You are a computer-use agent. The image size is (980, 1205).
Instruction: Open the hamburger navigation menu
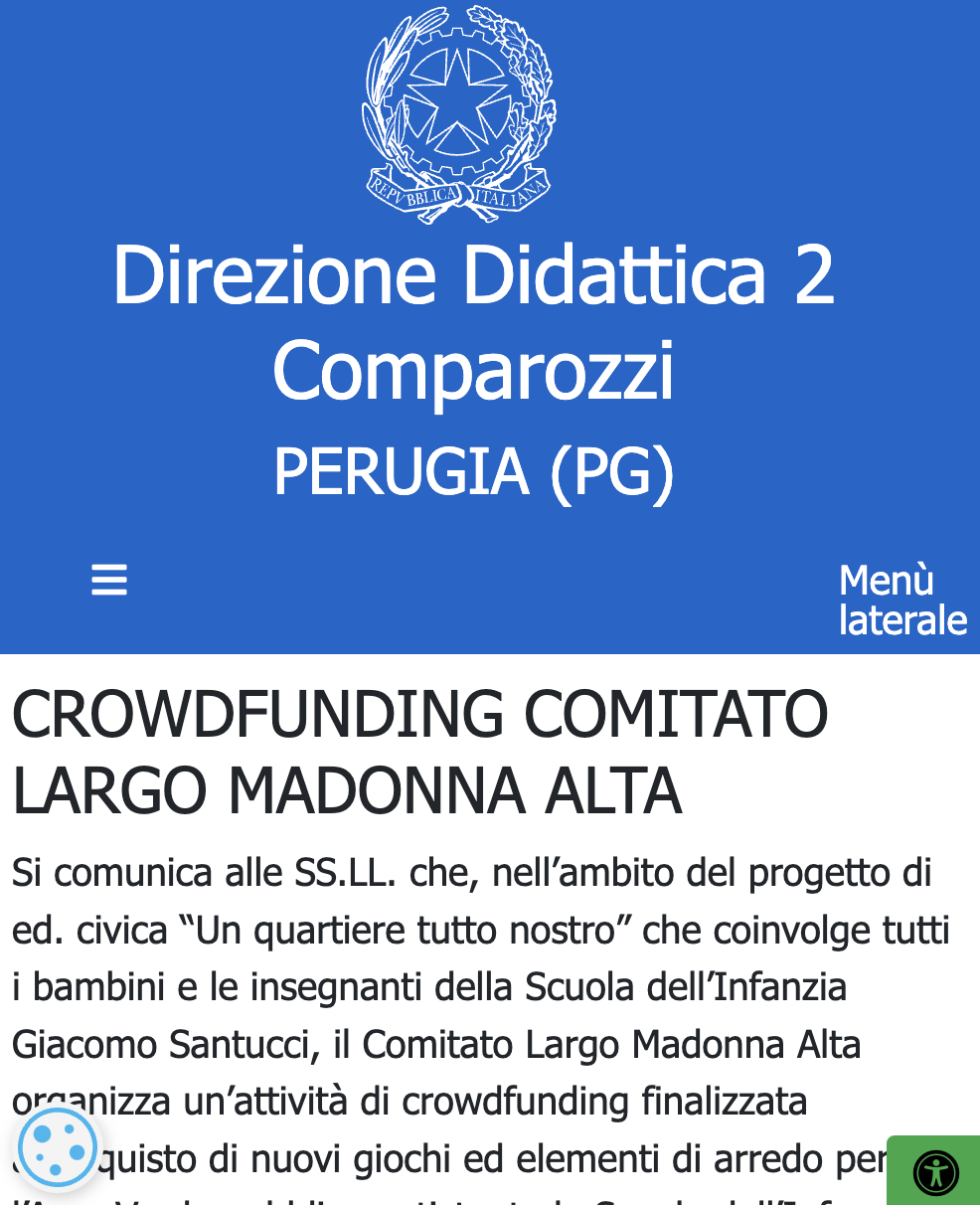(x=109, y=580)
